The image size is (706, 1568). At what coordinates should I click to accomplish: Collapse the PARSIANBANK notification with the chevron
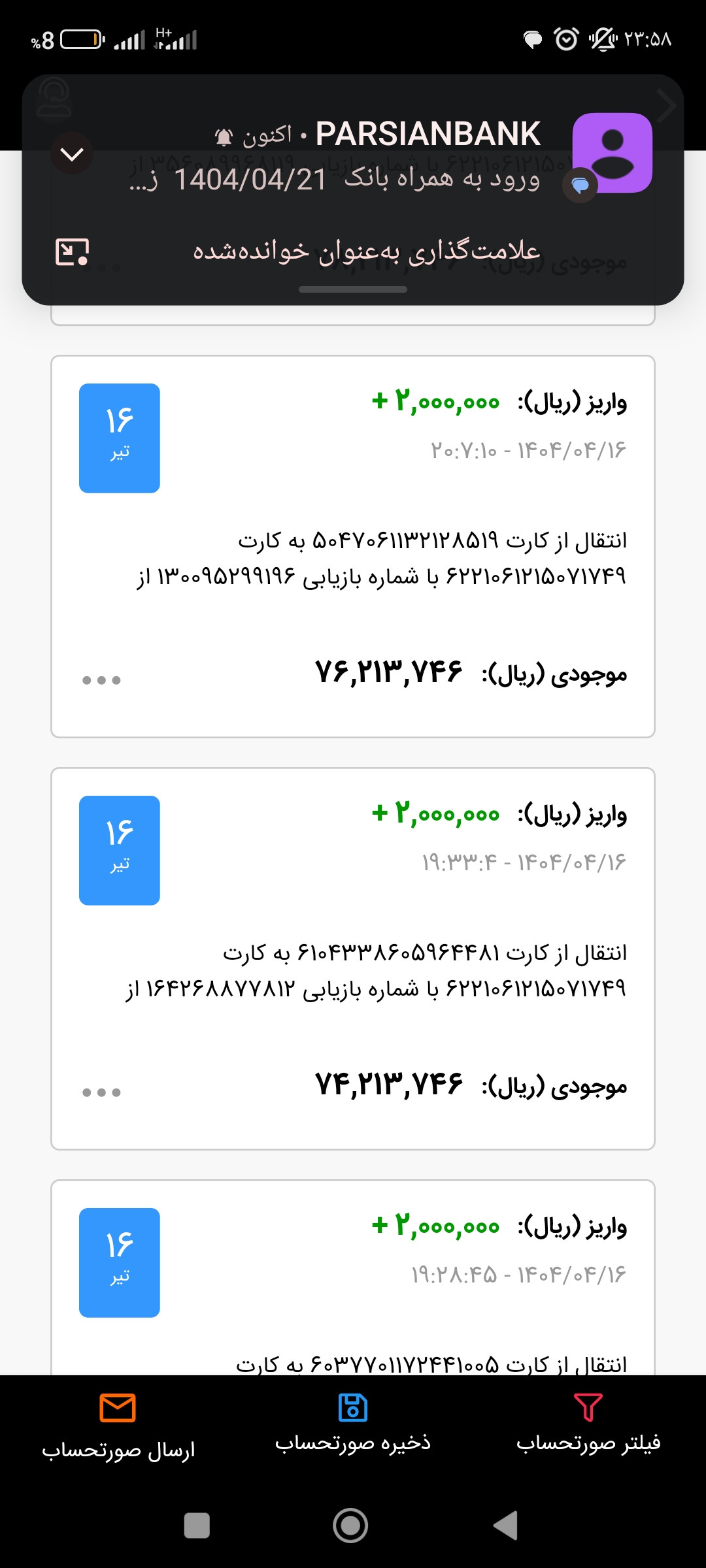[x=72, y=154]
